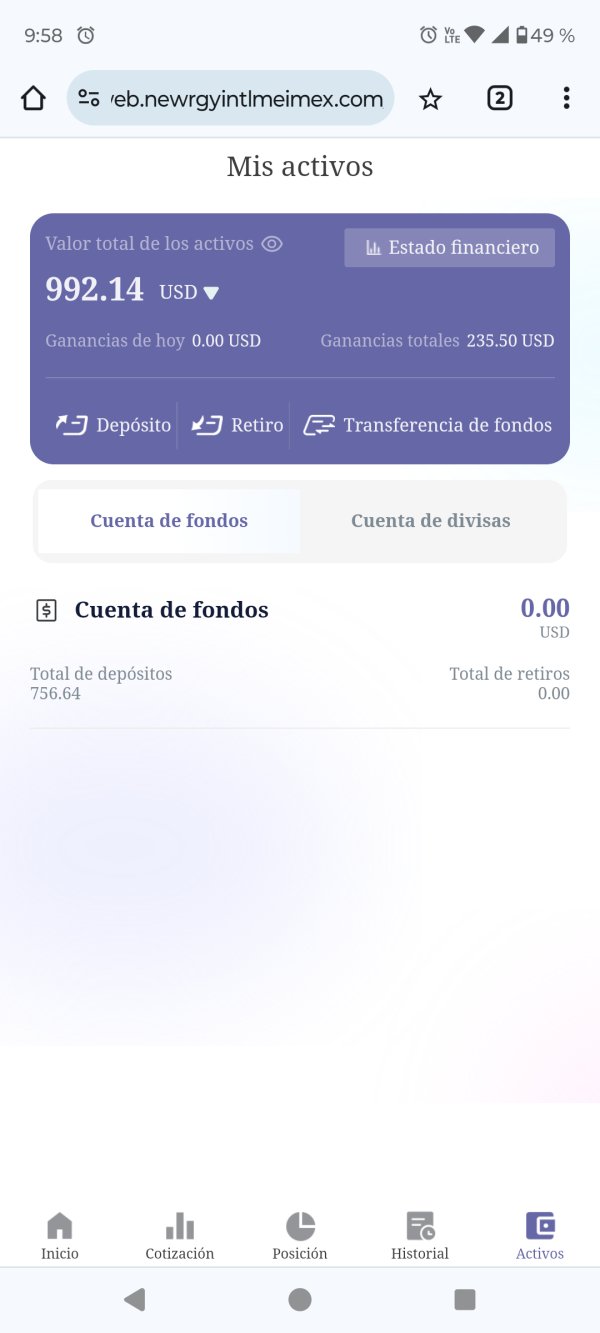Go to the browser home page
The height and width of the screenshot is (1333, 600).
33,98
